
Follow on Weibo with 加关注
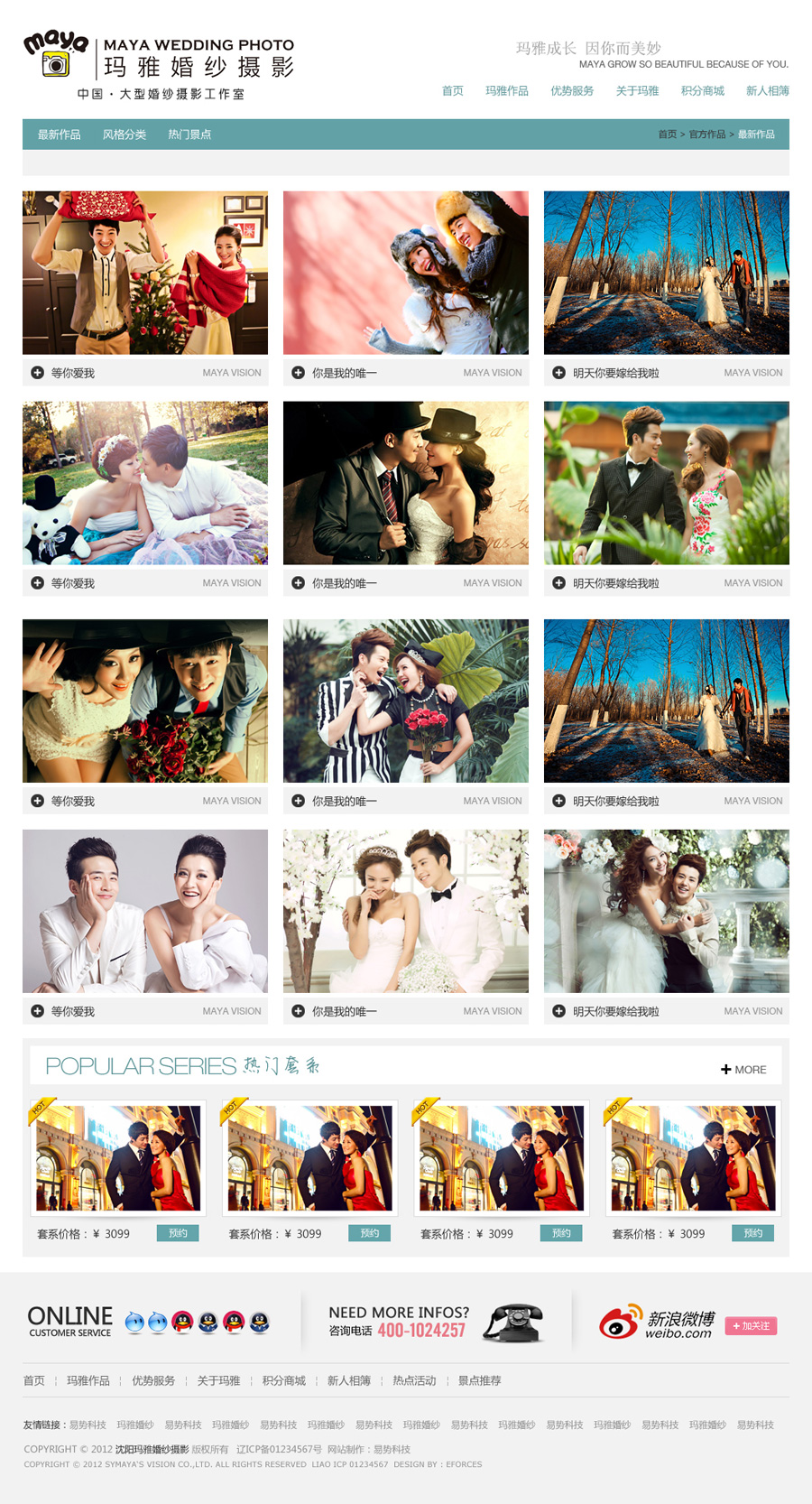[x=751, y=1326]
